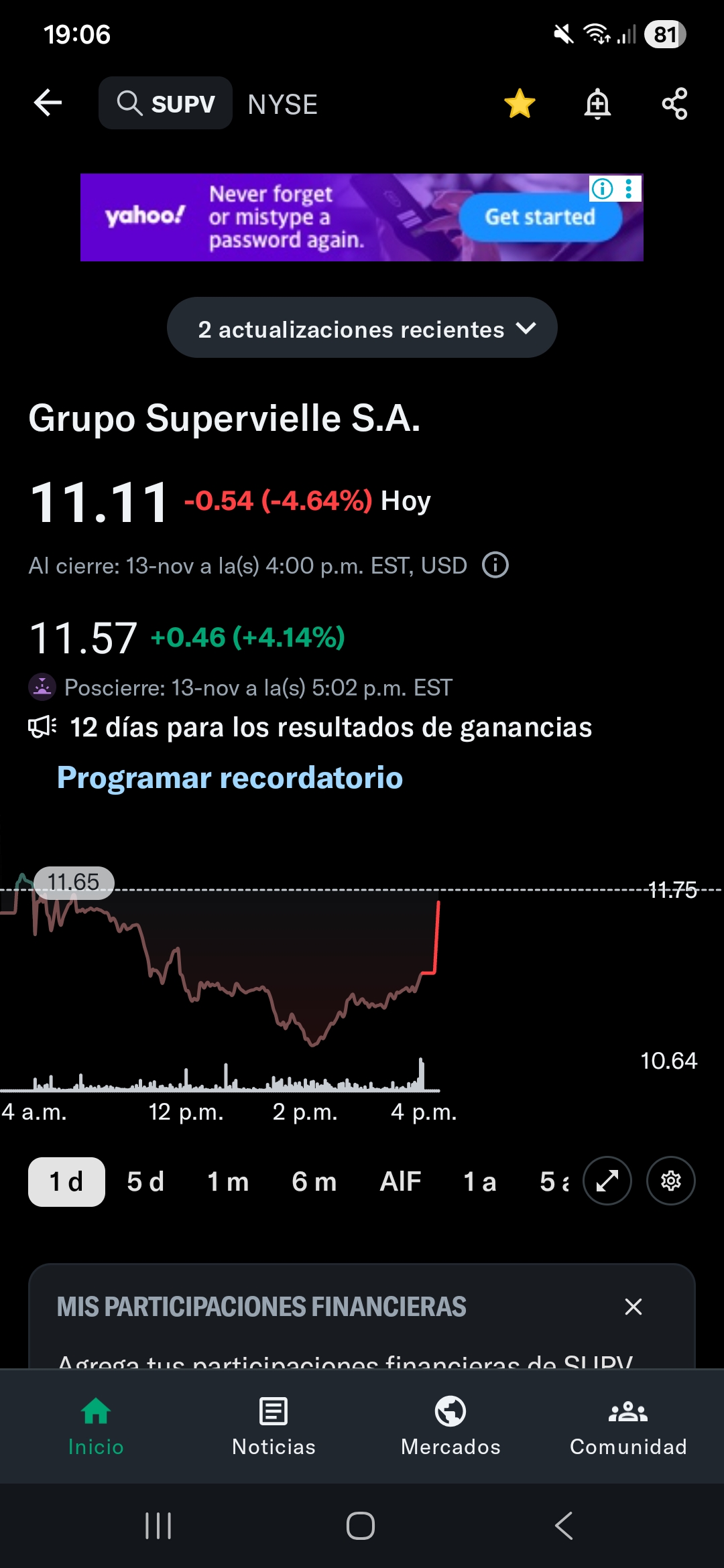
Task: Open the ad options three-dot menu
Action: click(x=628, y=190)
